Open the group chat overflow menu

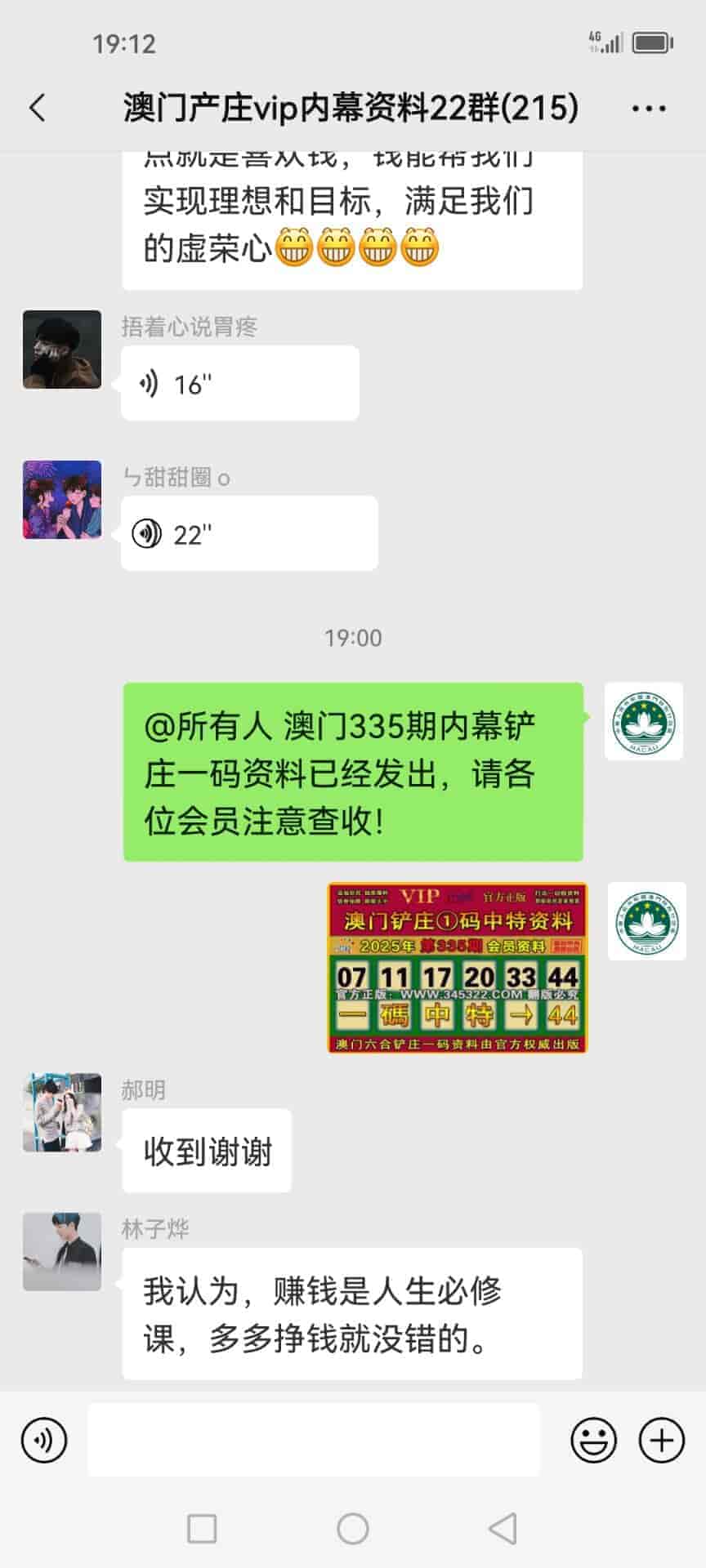pos(649,108)
